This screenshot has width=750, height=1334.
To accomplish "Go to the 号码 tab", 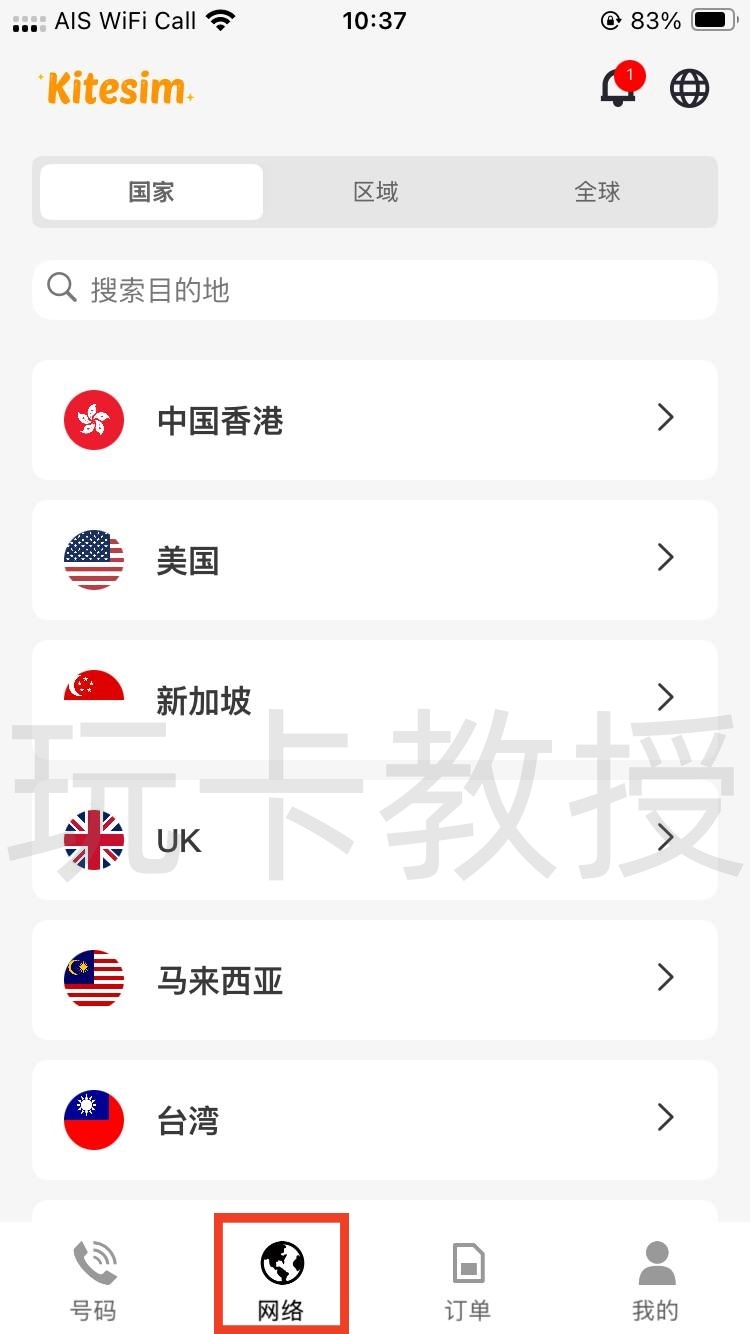I will pos(94,1280).
